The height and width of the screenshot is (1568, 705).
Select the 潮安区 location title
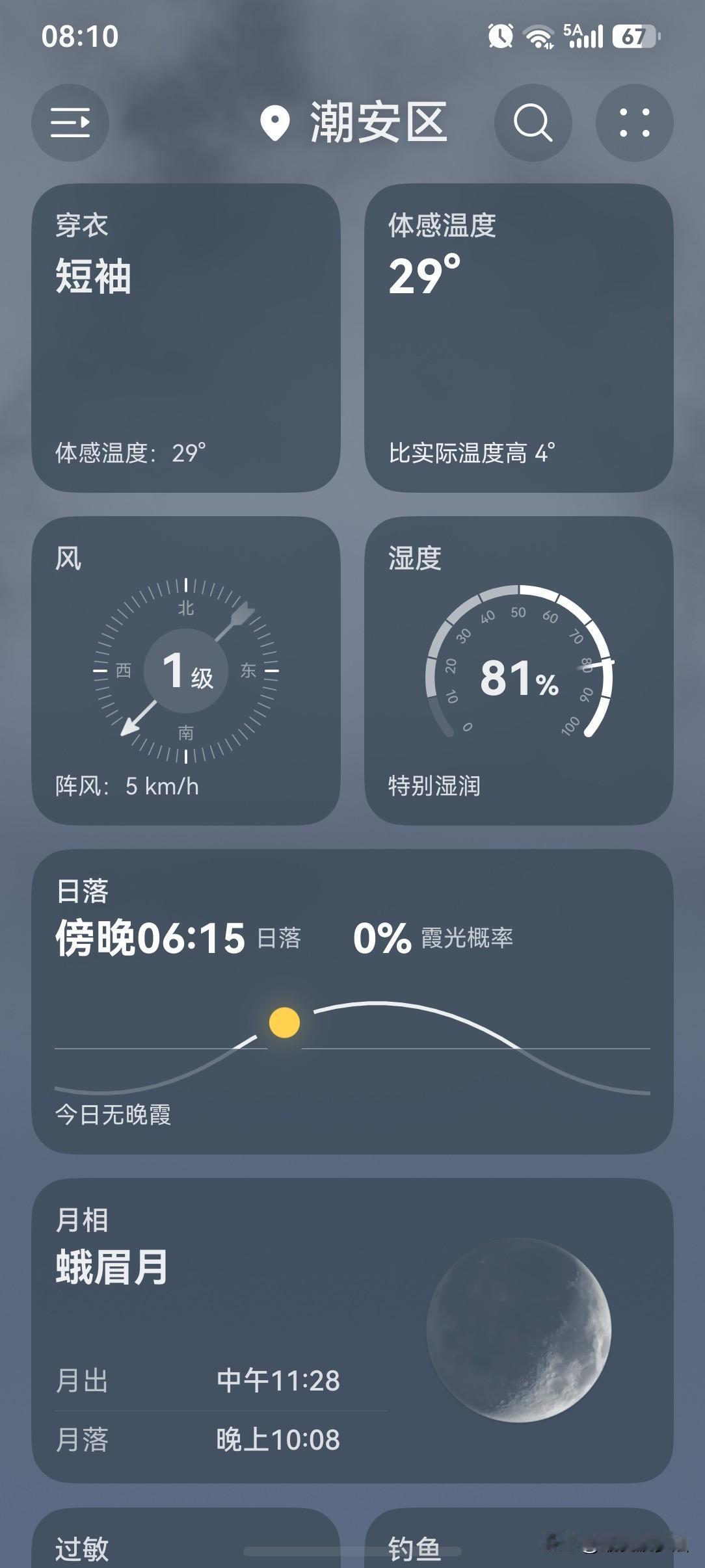[x=354, y=122]
